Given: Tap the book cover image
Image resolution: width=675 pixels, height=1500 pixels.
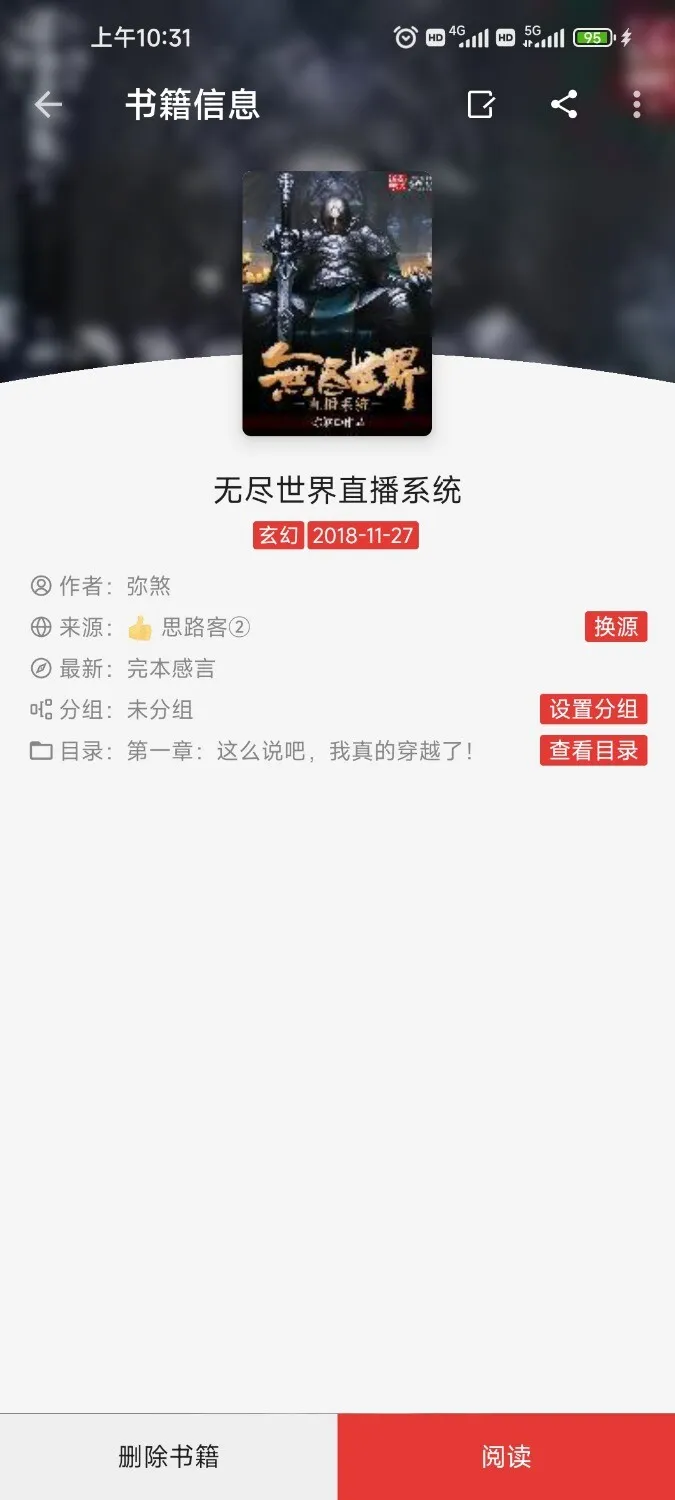Looking at the screenshot, I should point(337,303).
